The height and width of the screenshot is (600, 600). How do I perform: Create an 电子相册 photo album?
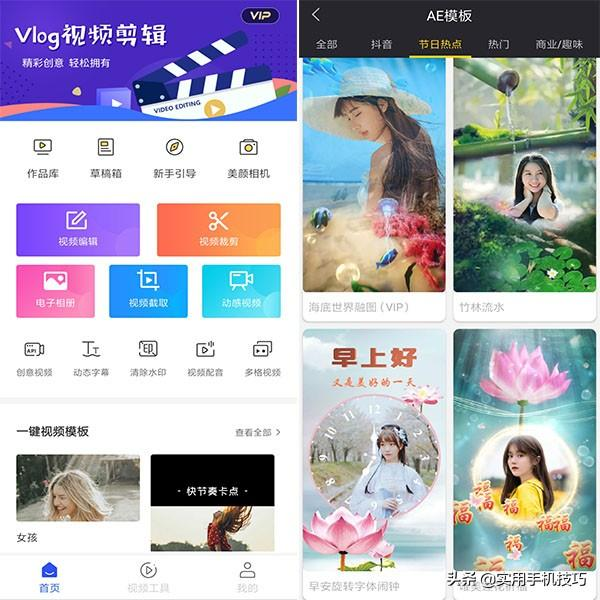coord(55,290)
